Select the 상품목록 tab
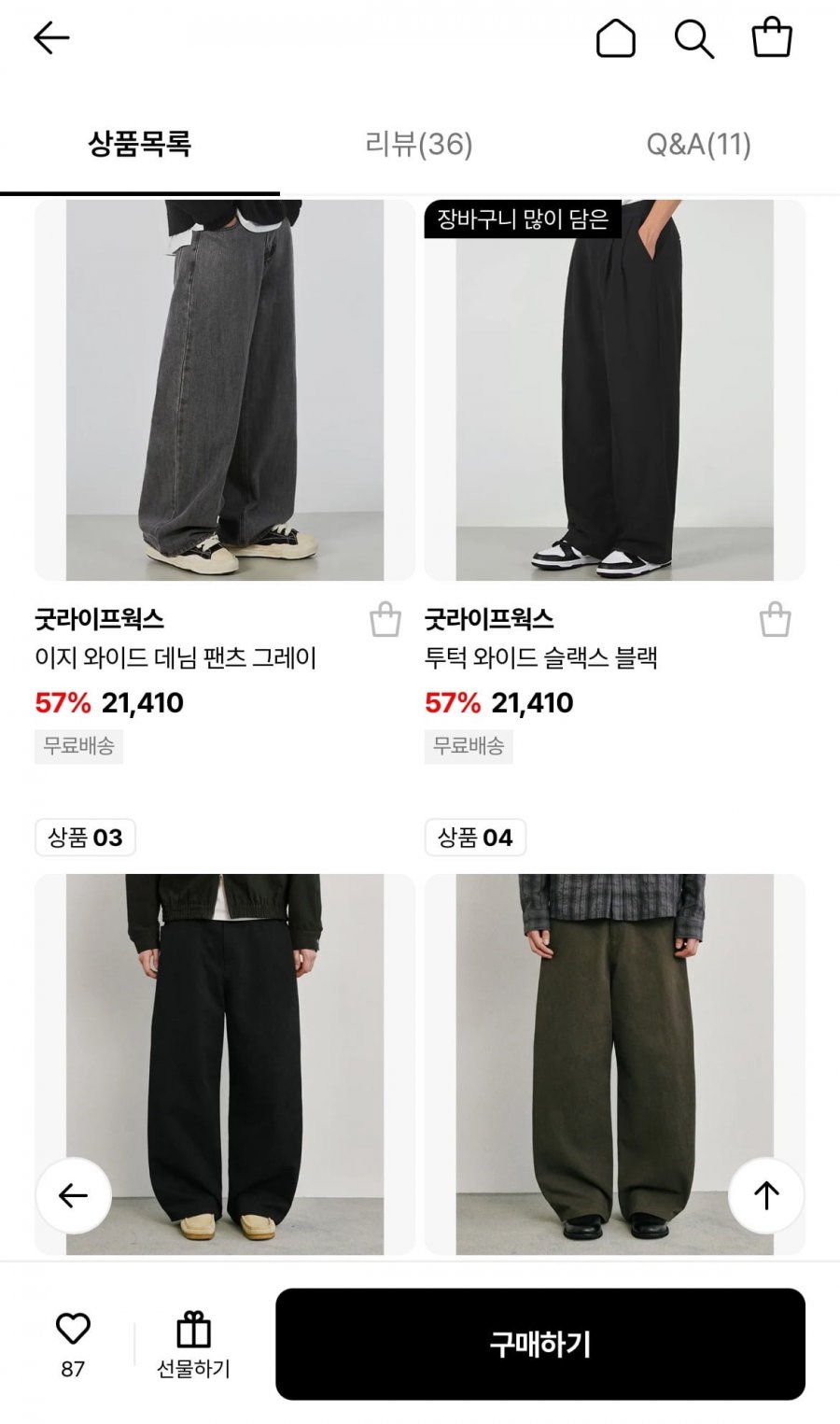 (x=140, y=145)
